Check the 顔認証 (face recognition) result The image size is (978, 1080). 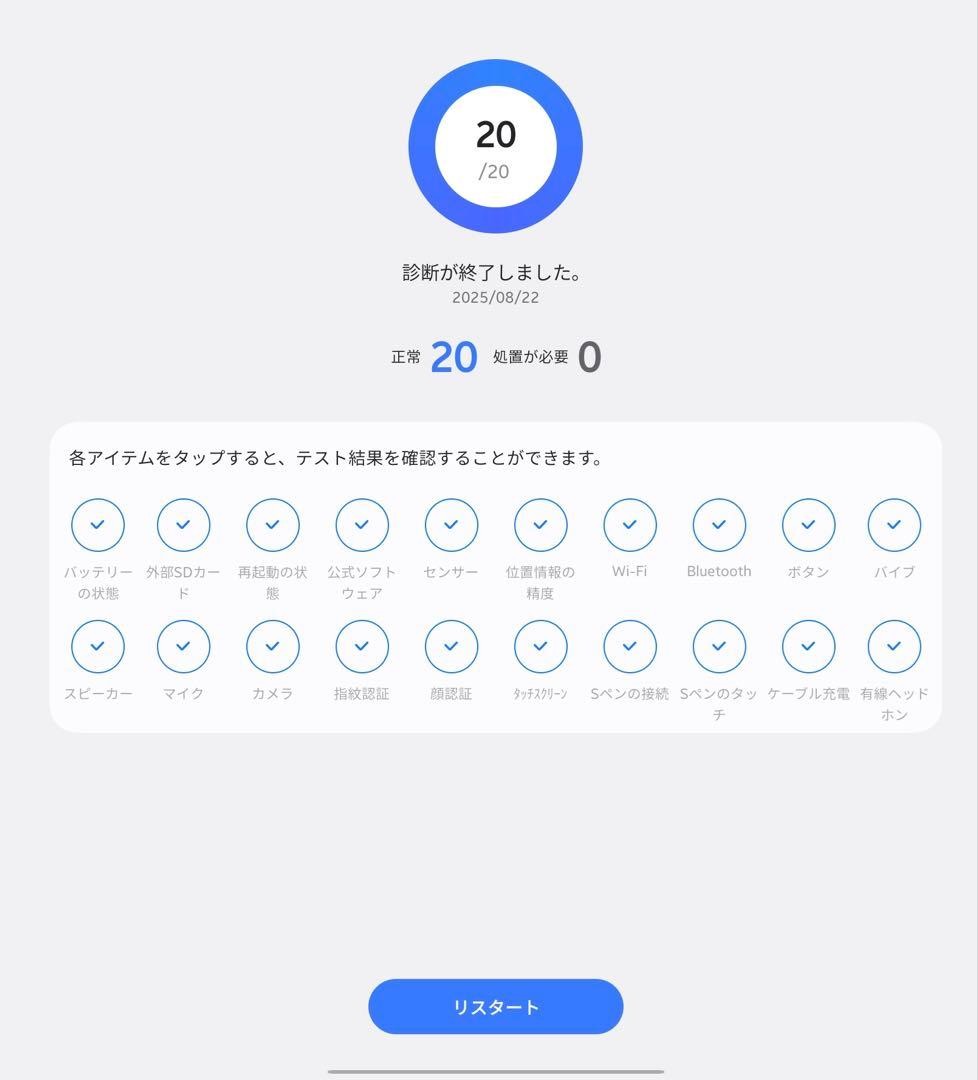[451, 647]
